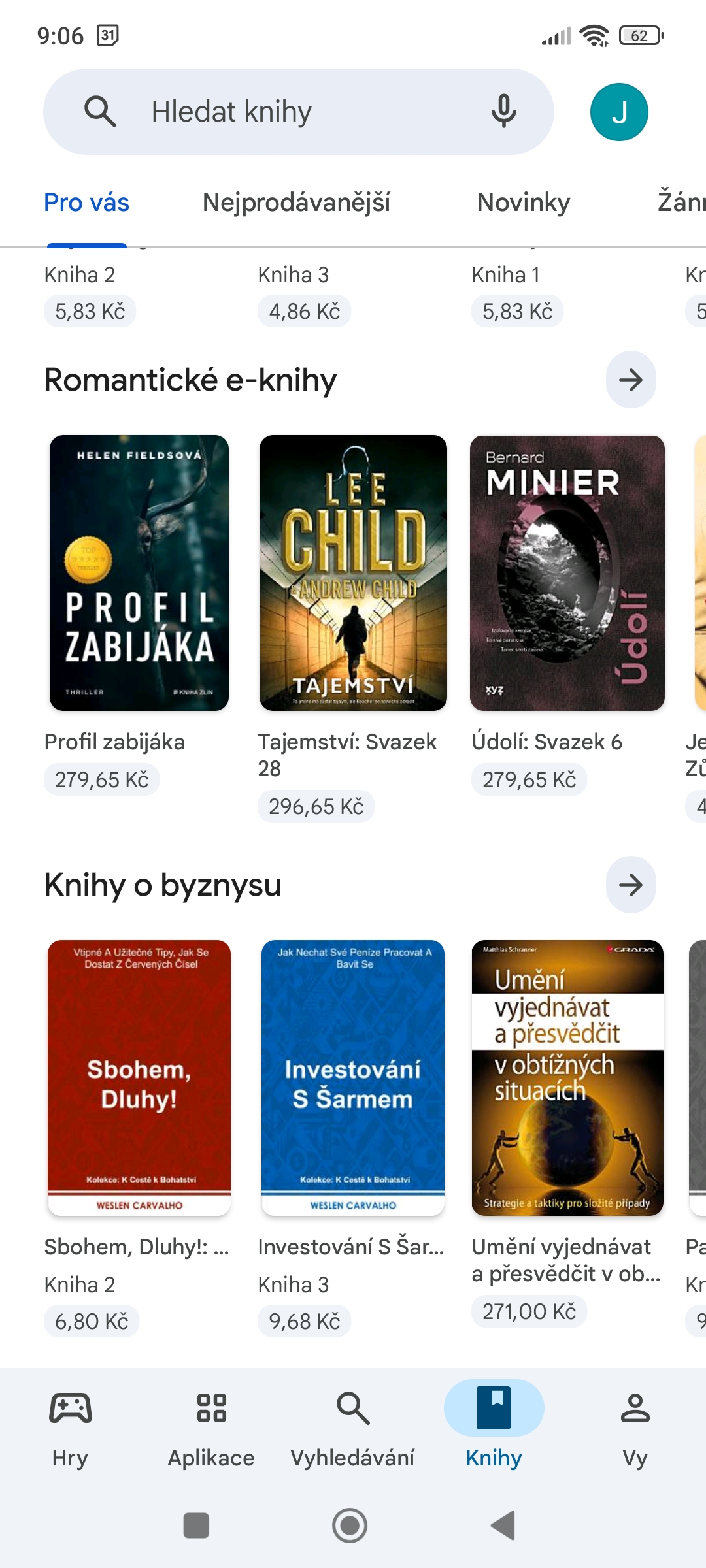Open Umění vyjednávat a přesvědčit book
706x1568 pixels.
tap(567, 1078)
